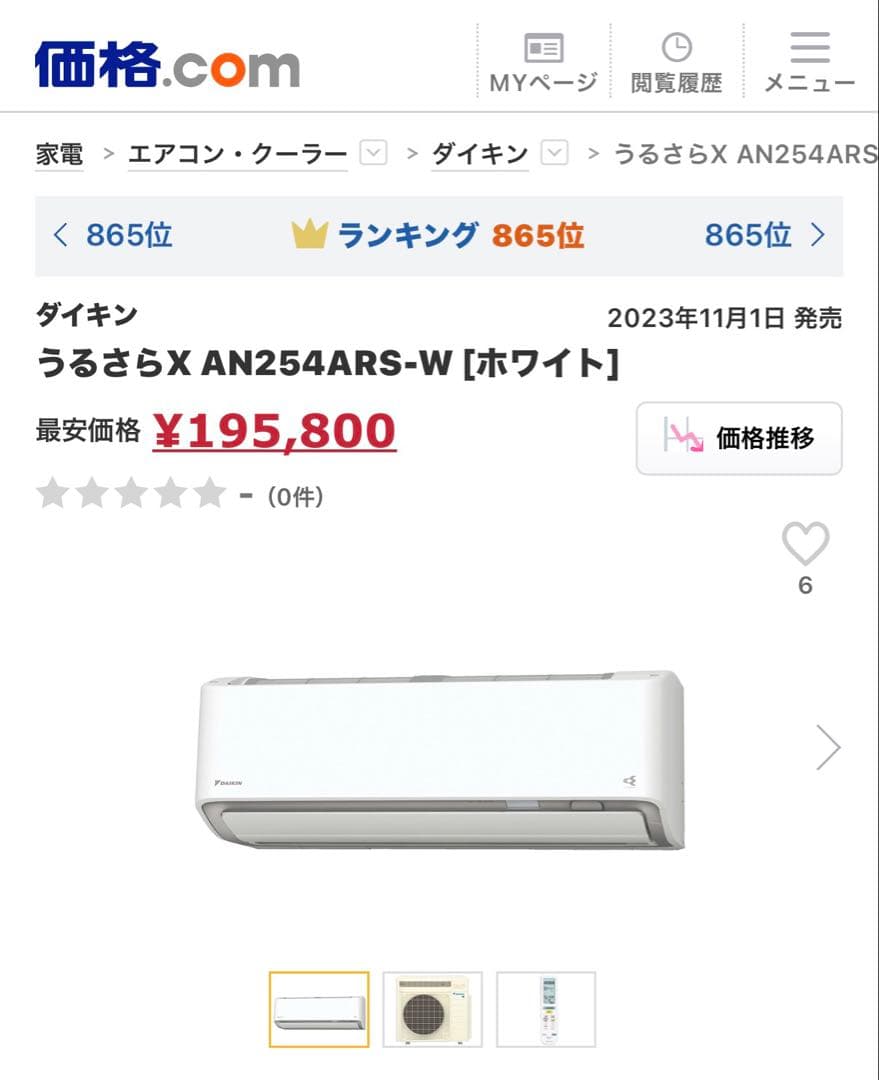Open the hamburger メニュー
This screenshot has width=879, height=1080.
(x=809, y=60)
